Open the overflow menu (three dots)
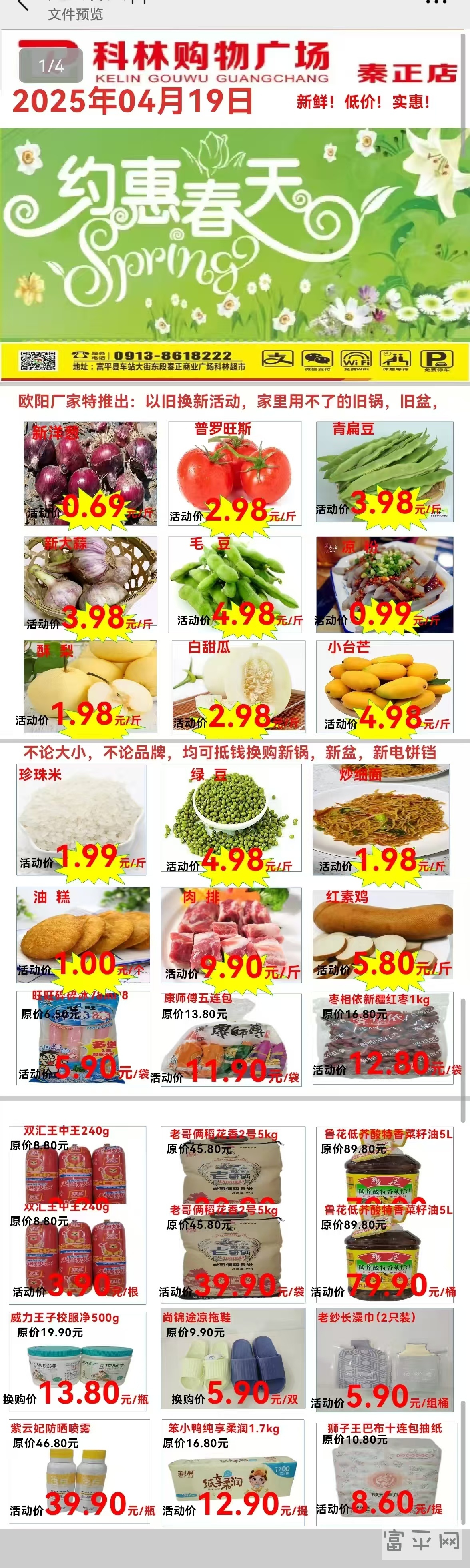The image size is (470, 1568). tap(436, 3)
